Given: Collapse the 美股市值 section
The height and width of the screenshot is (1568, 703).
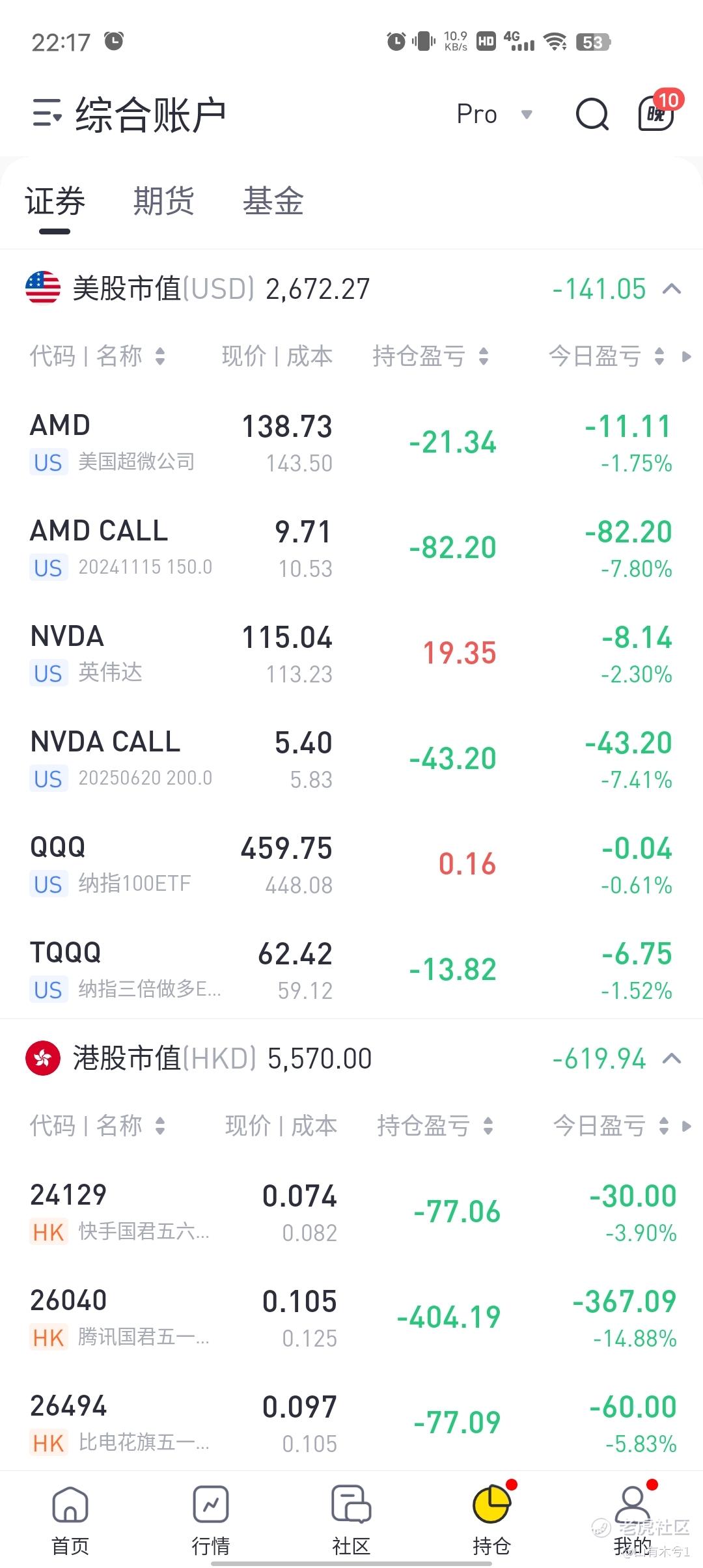Looking at the screenshot, I should point(672,289).
